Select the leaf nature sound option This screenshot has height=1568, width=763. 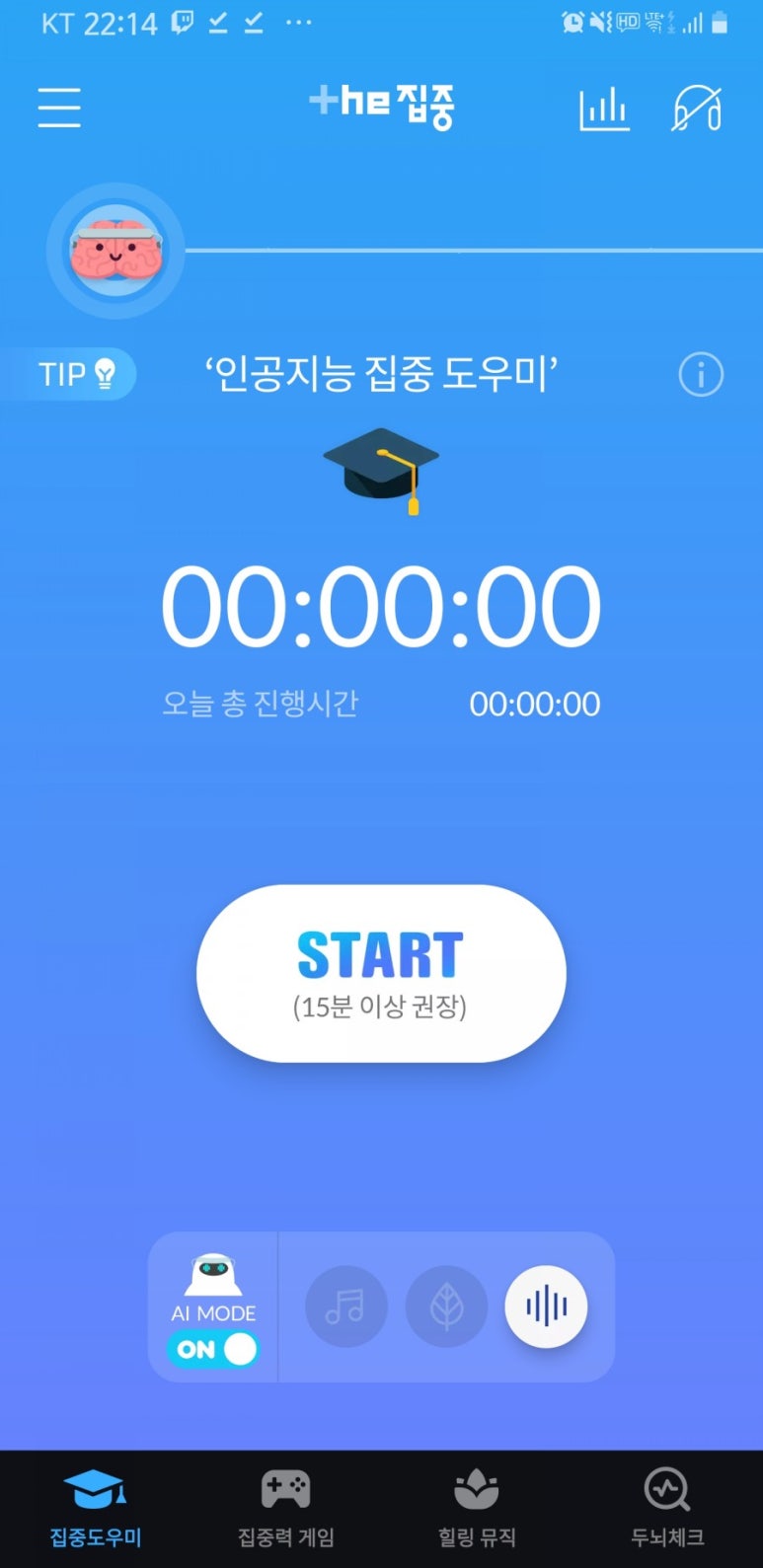coord(447,1307)
